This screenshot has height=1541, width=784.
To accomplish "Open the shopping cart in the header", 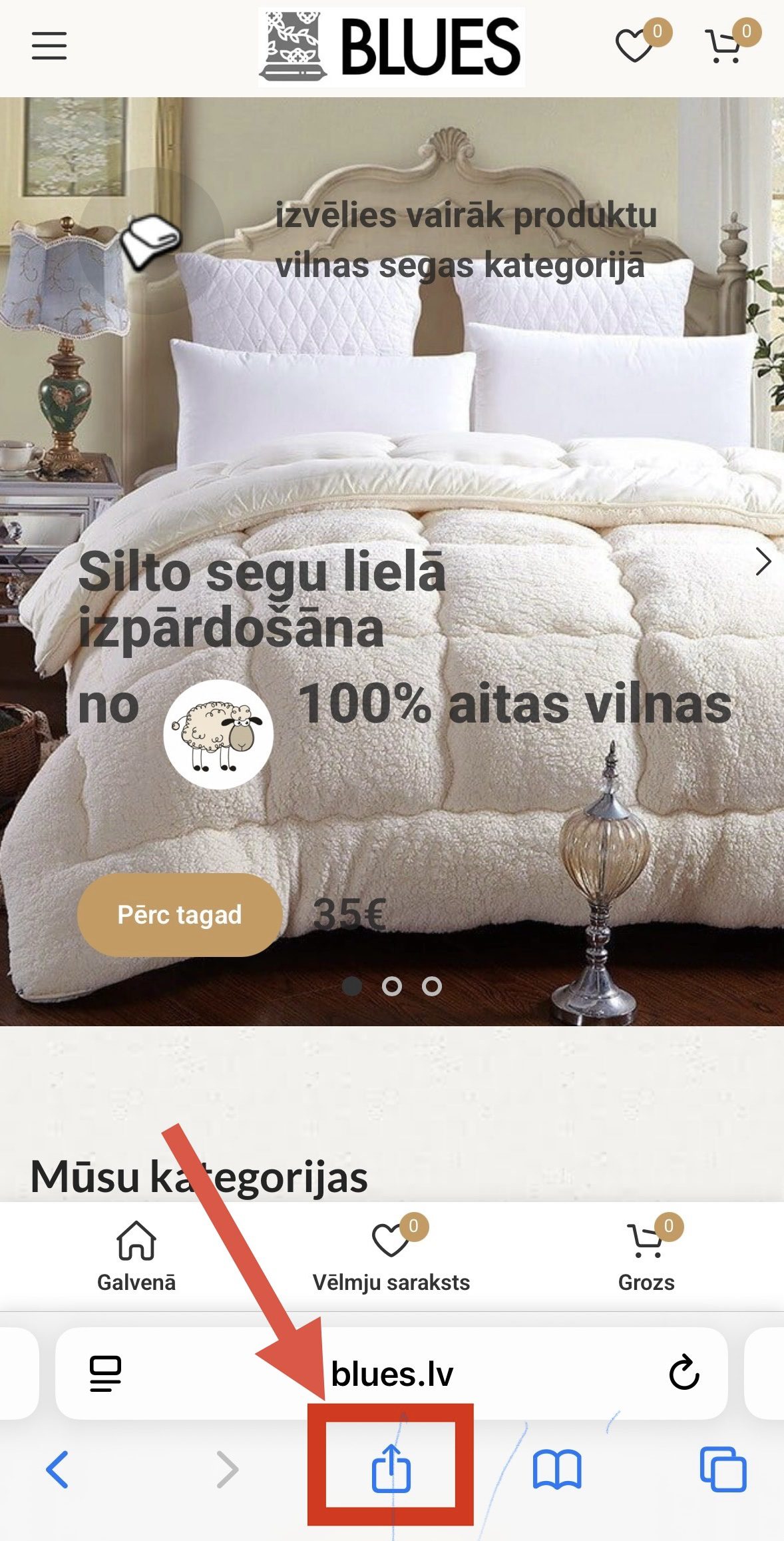I will tap(724, 47).
